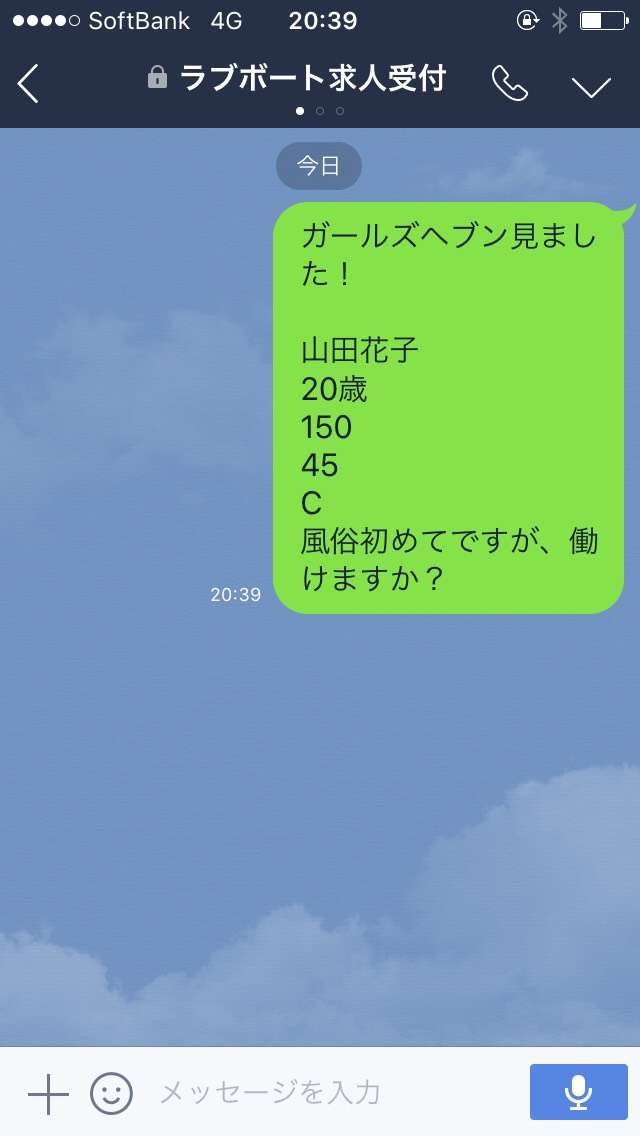Open the emoji sticker picker
This screenshot has width=640, height=1136.
tap(111, 1093)
